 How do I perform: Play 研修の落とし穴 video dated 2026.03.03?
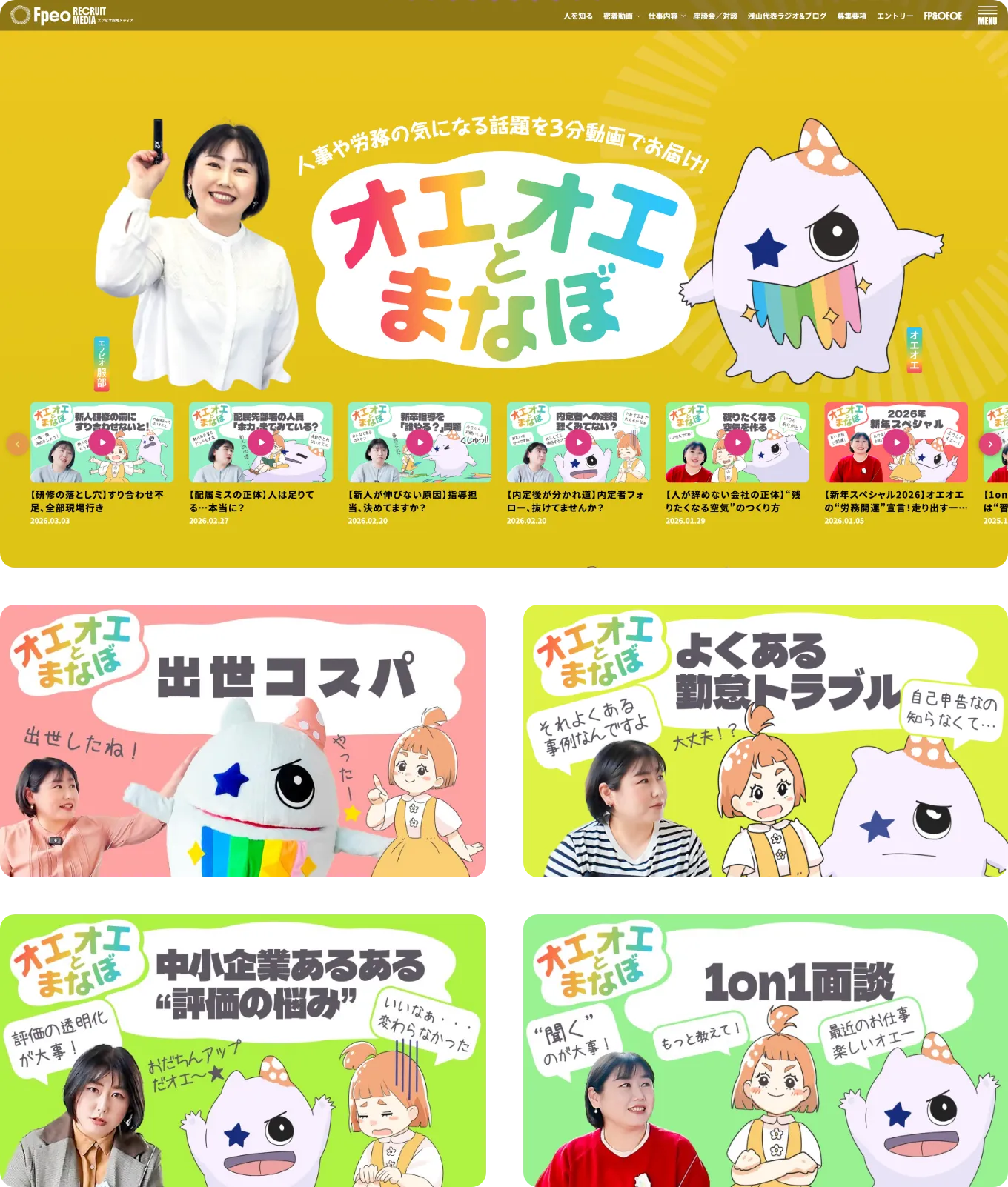(102, 442)
